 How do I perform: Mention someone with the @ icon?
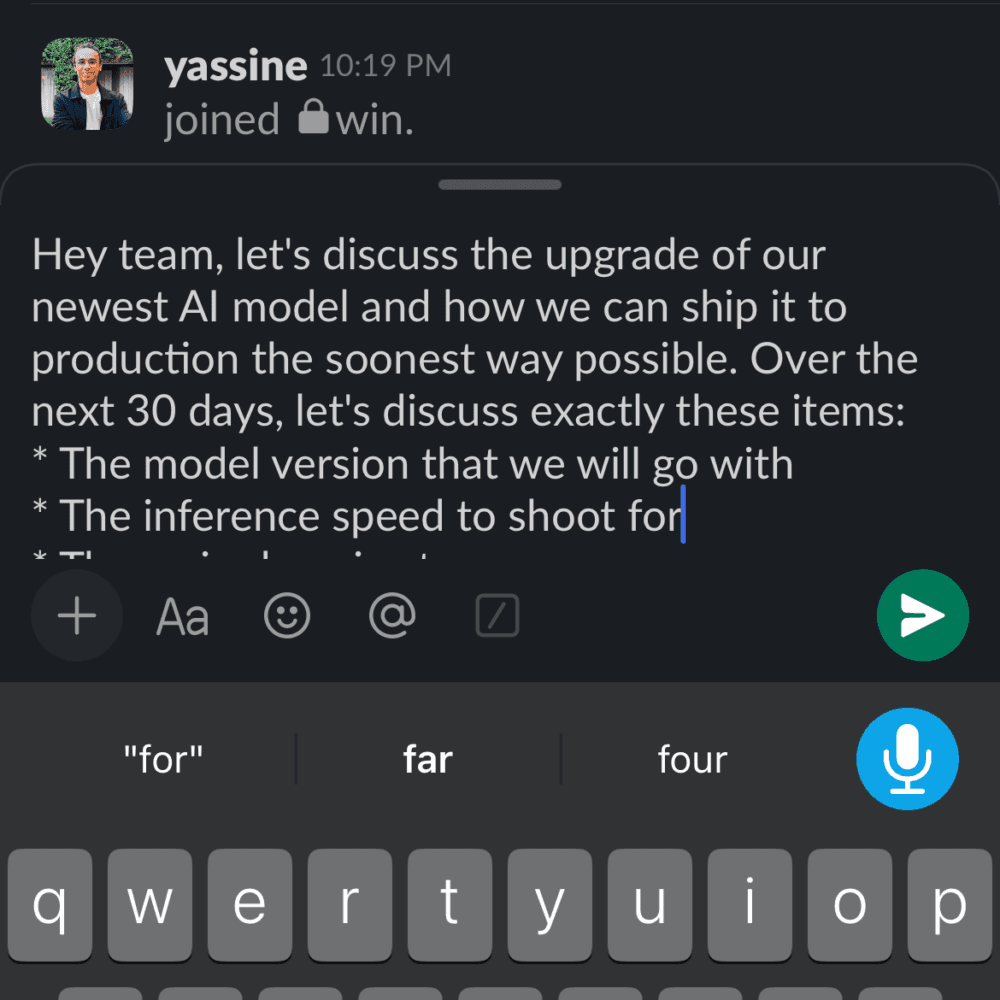click(x=392, y=617)
